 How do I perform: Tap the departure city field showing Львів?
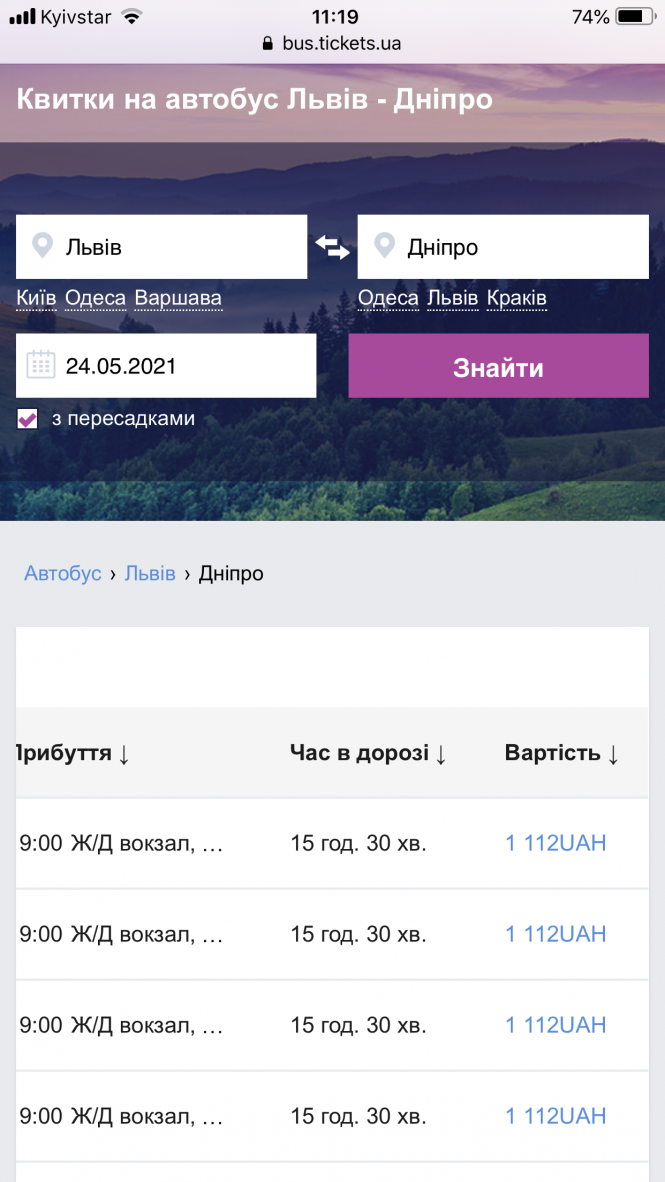pyautogui.click(x=160, y=247)
